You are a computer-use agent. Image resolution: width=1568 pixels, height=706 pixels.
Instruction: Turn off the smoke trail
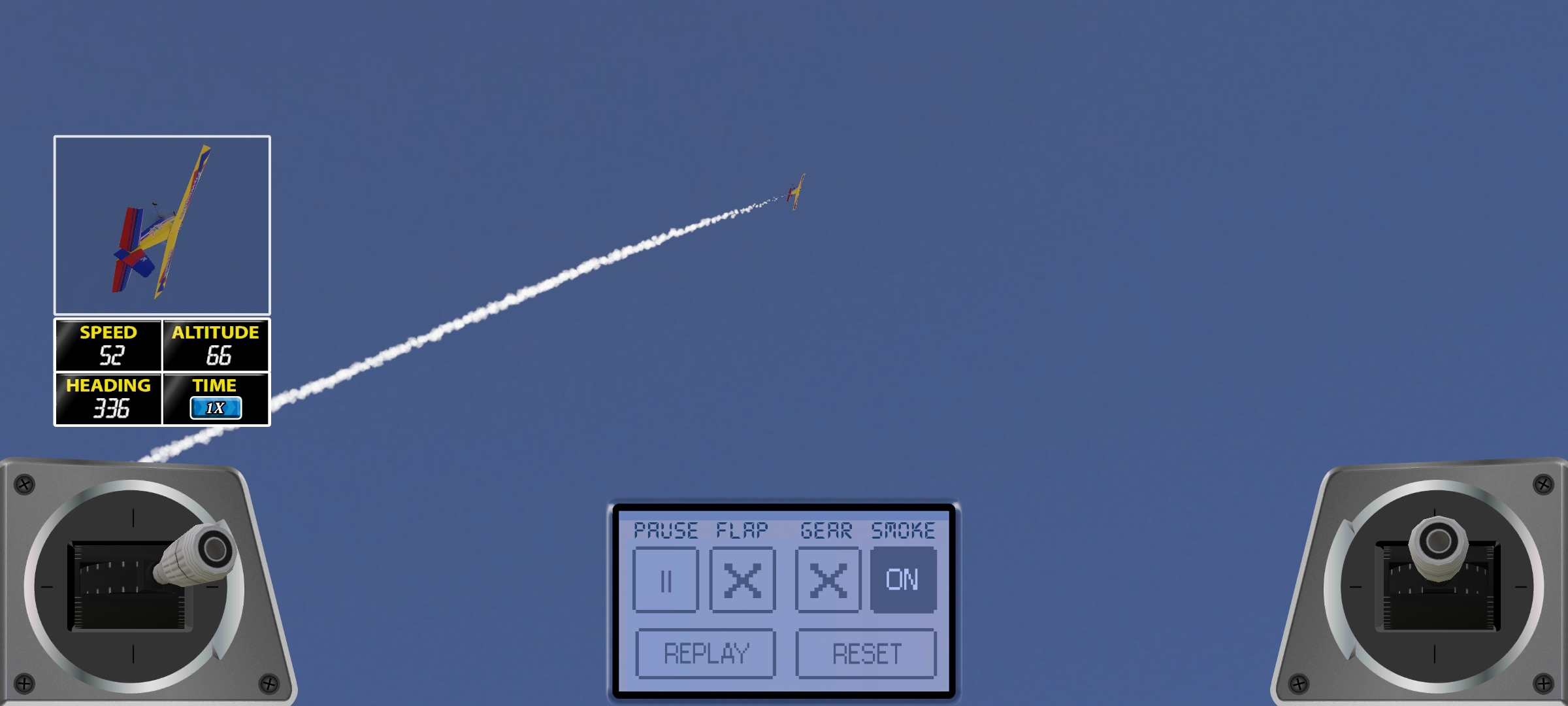(x=903, y=580)
